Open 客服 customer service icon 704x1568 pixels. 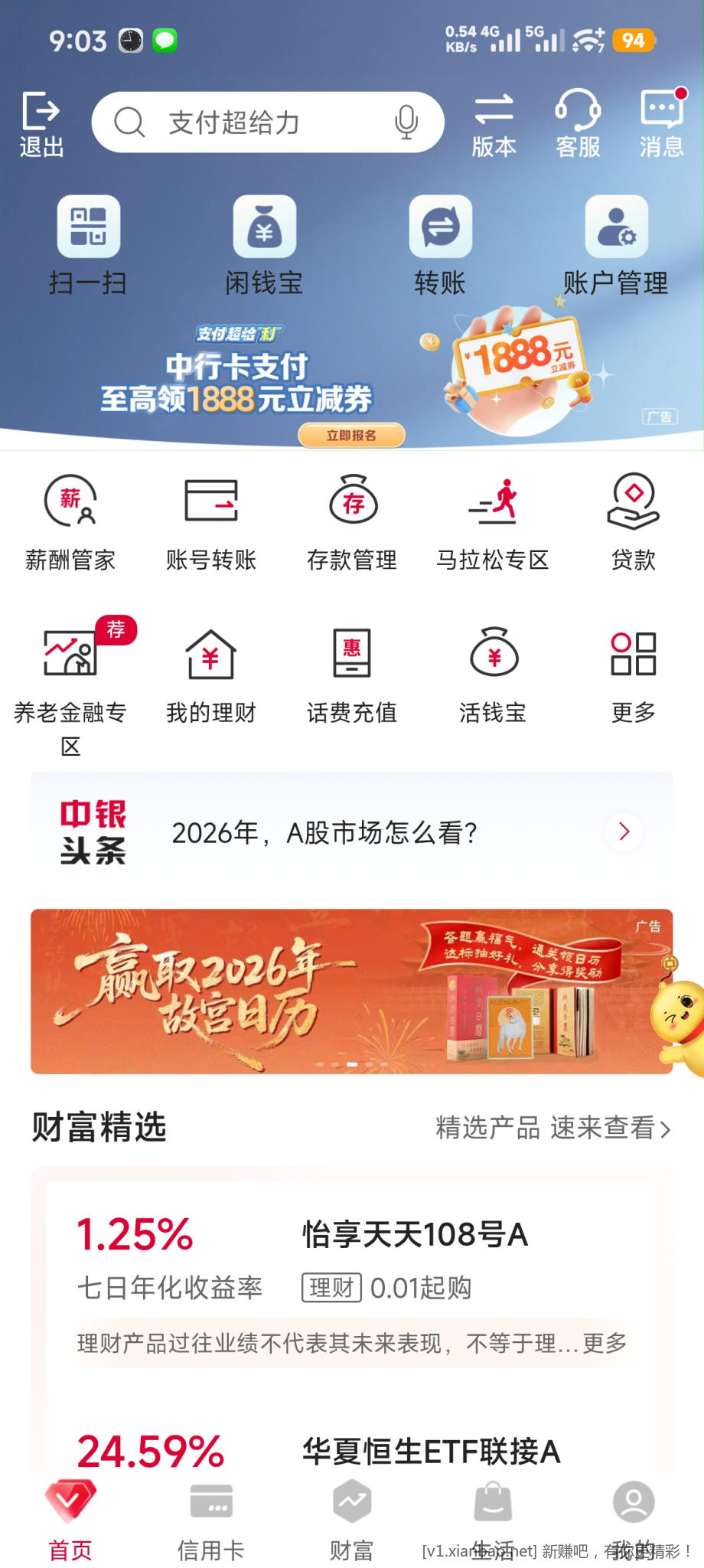pos(578,122)
